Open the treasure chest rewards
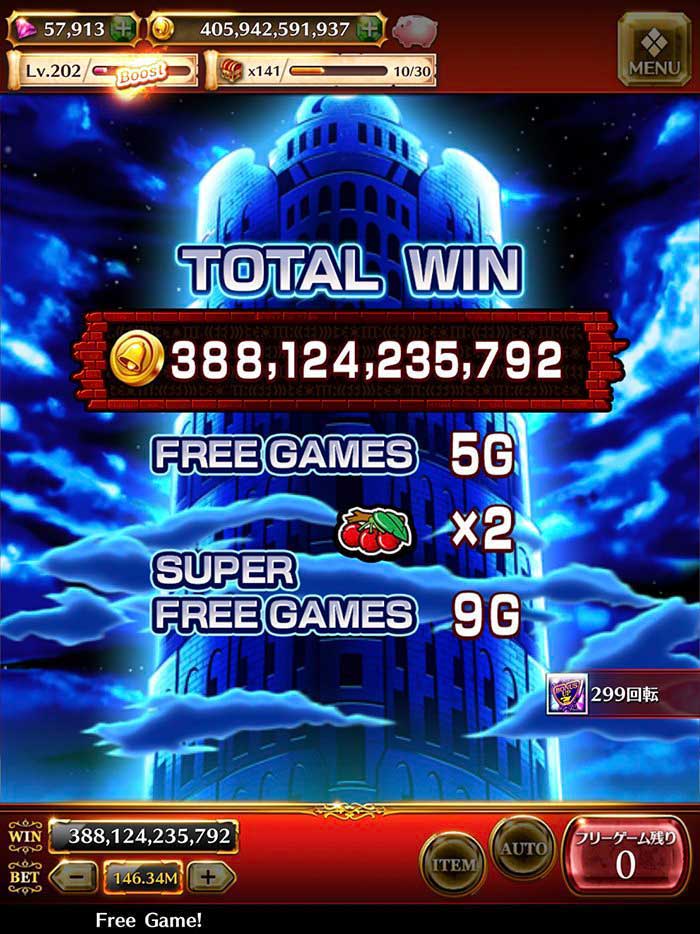This screenshot has width=700, height=934. click(231, 71)
